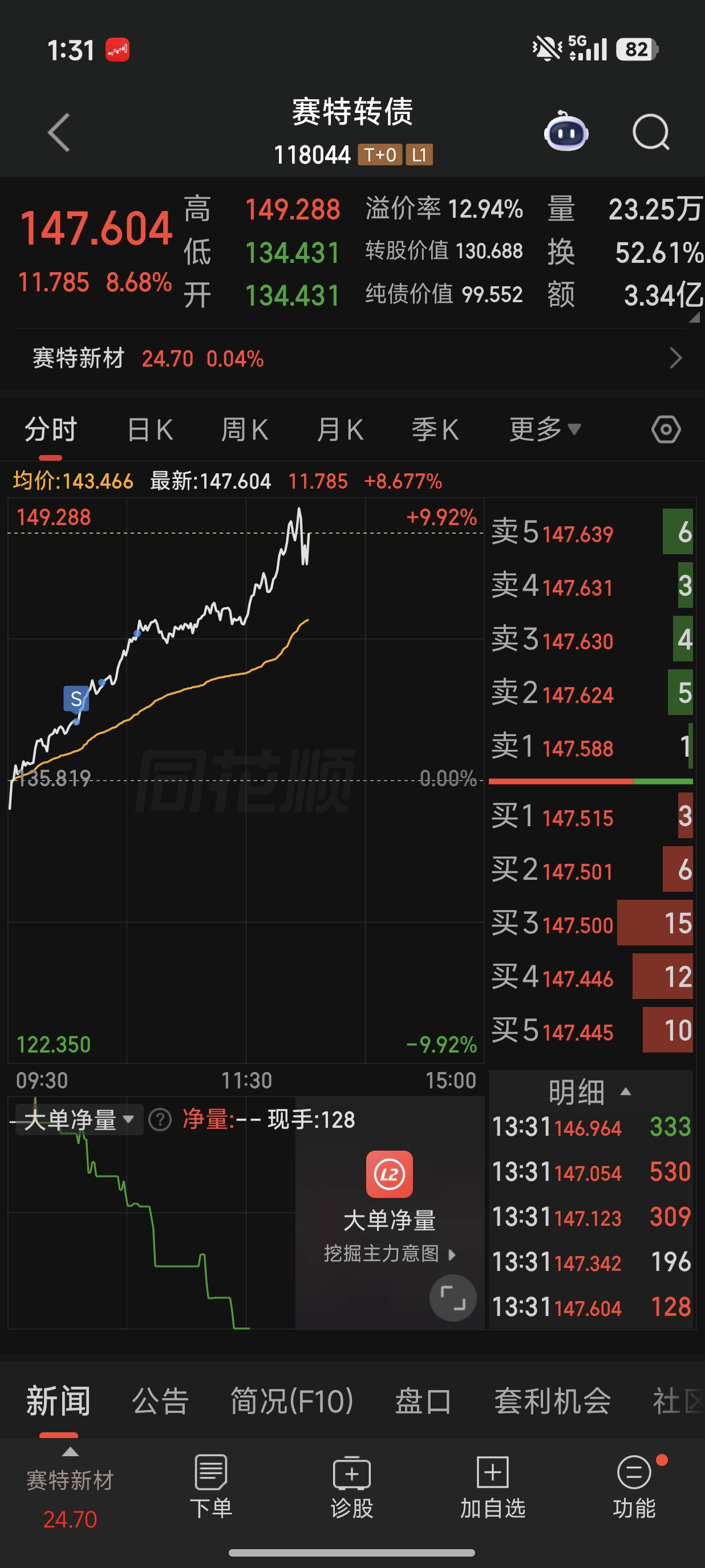Screen dimensions: 705x1568
Task: Tap 下单 to place an order
Action: point(211,1486)
